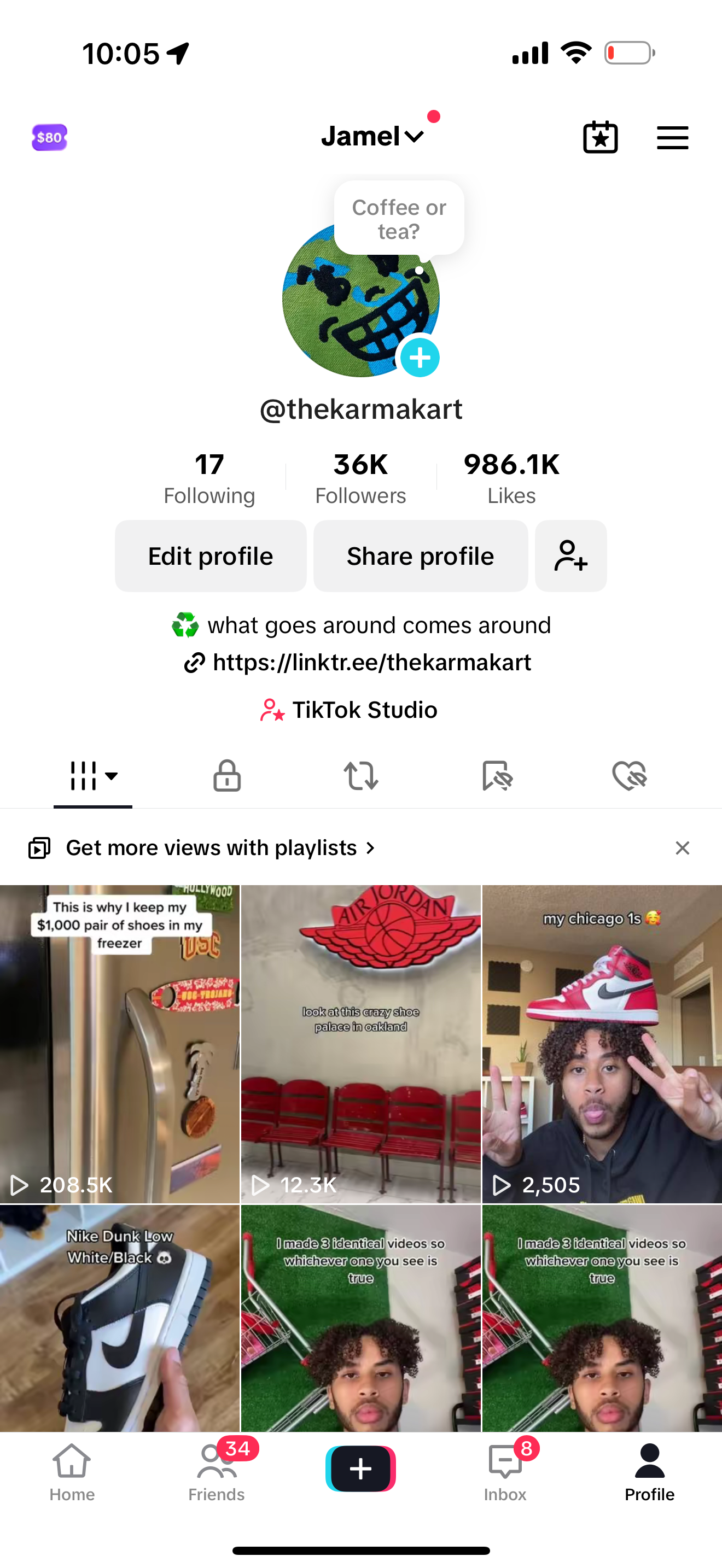Dismiss the playlists banner
This screenshot has height=1568, width=722.
(x=683, y=848)
